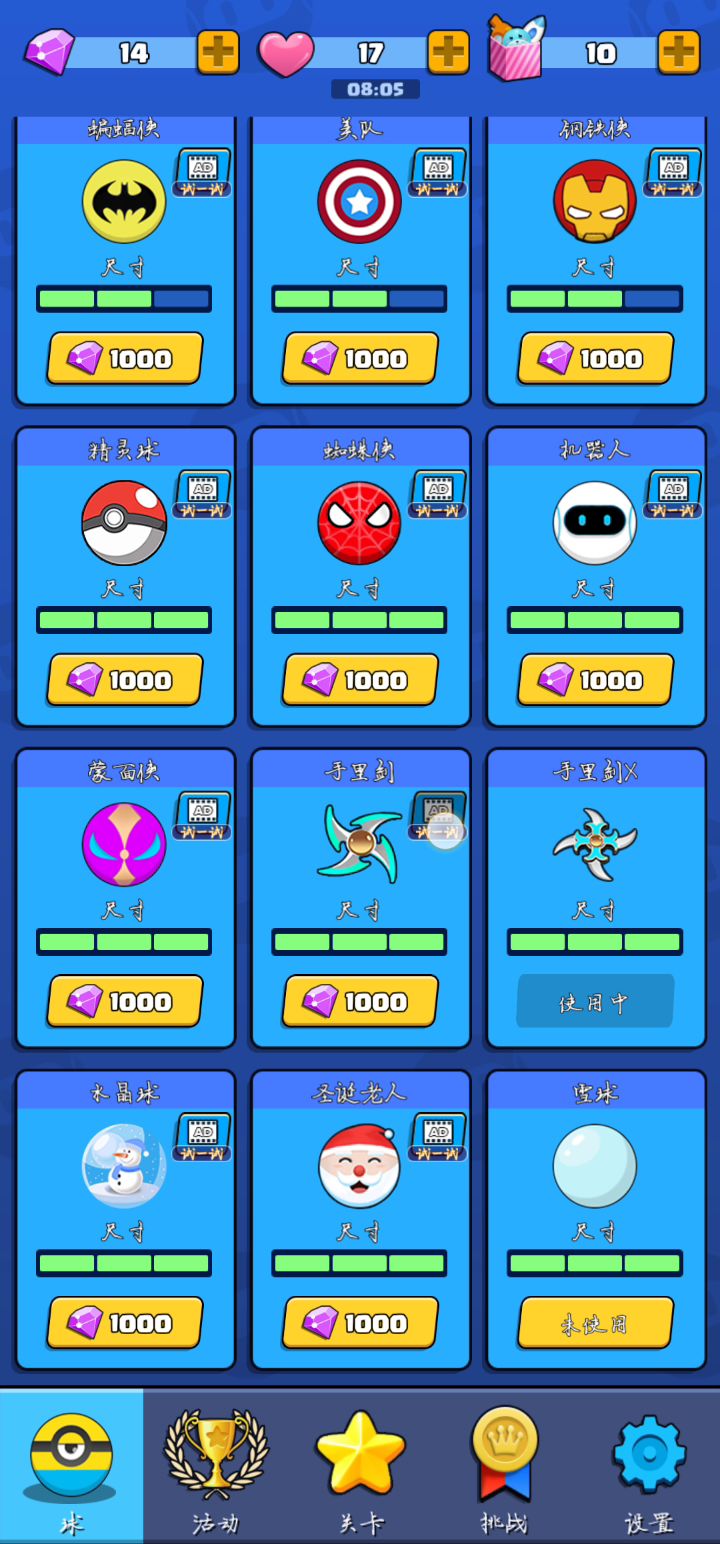
Task: Equip 雪球 via the 未使用 button
Action: tap(595, 1323)
